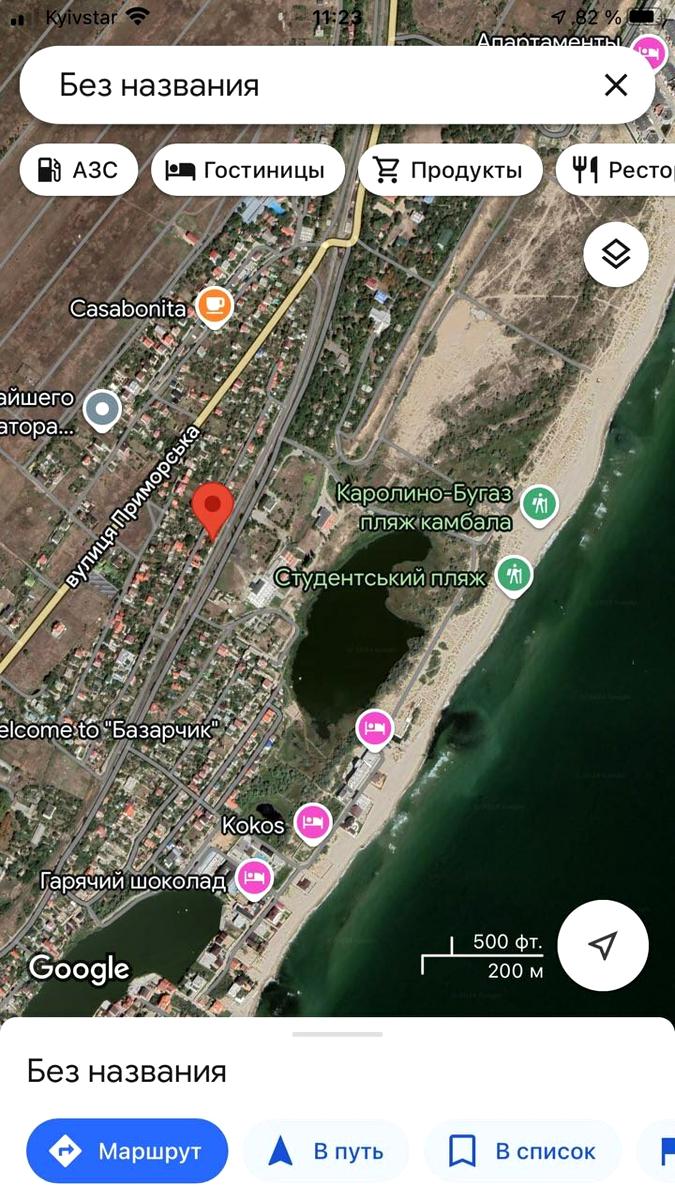Center map on my location
Screen dimensions: 675x1200
tap(602, 945)
